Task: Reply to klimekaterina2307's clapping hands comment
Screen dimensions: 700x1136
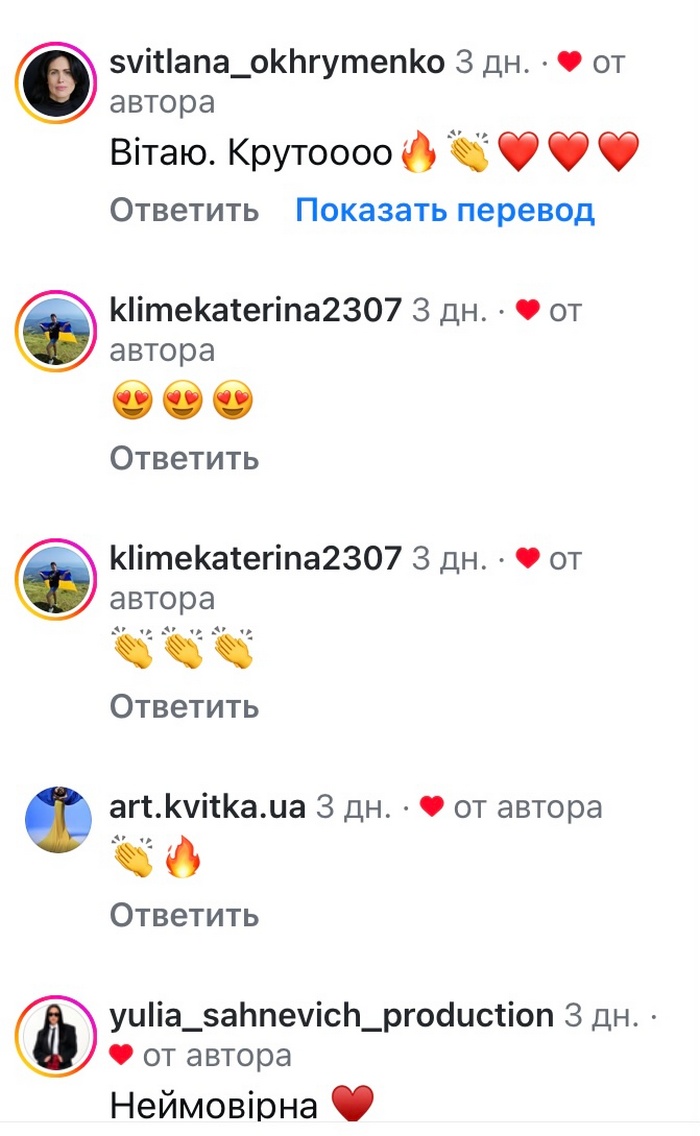Action: (184, 707)
